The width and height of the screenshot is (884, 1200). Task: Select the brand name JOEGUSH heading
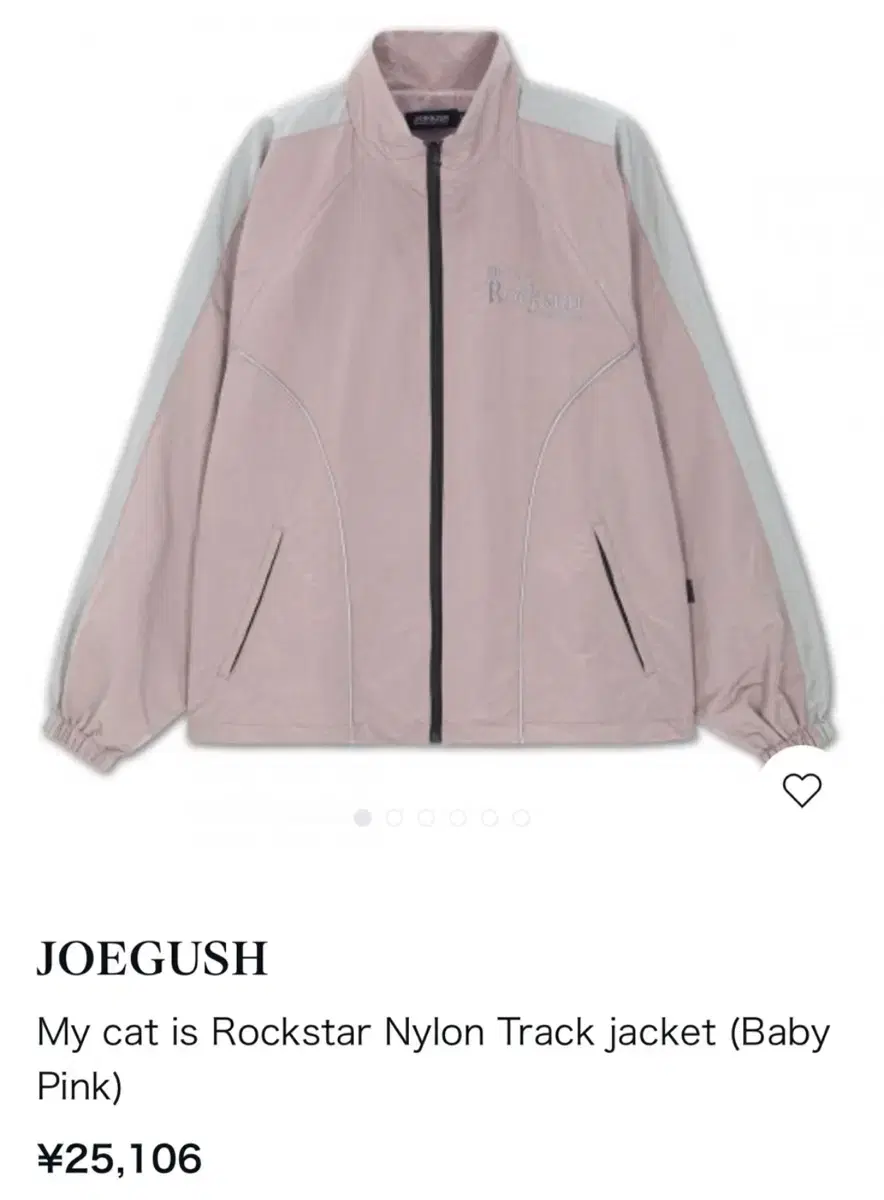[x=148, y=959]
